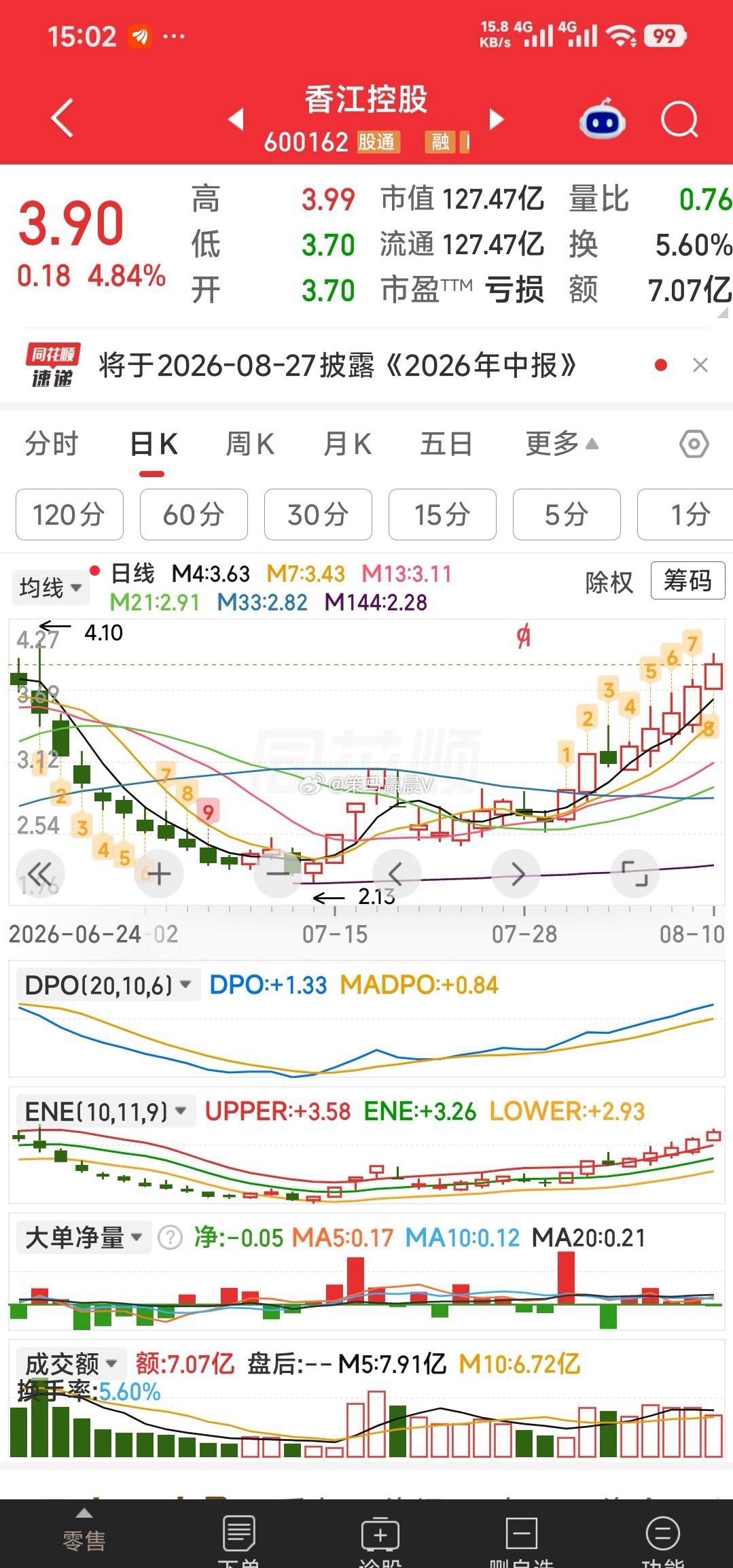Go back using the top-left arrow
733x1568 pixels.
(x=62, y=118)
